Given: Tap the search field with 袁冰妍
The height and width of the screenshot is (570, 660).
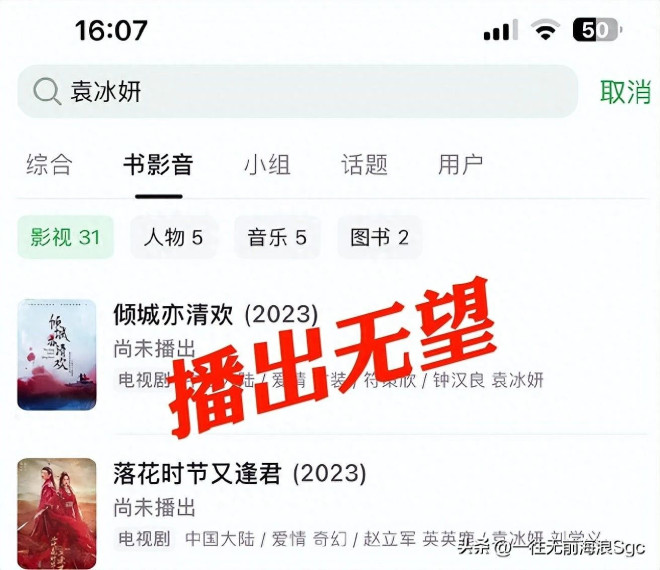Looking at the screenshot, I should [x=300, y=92].
